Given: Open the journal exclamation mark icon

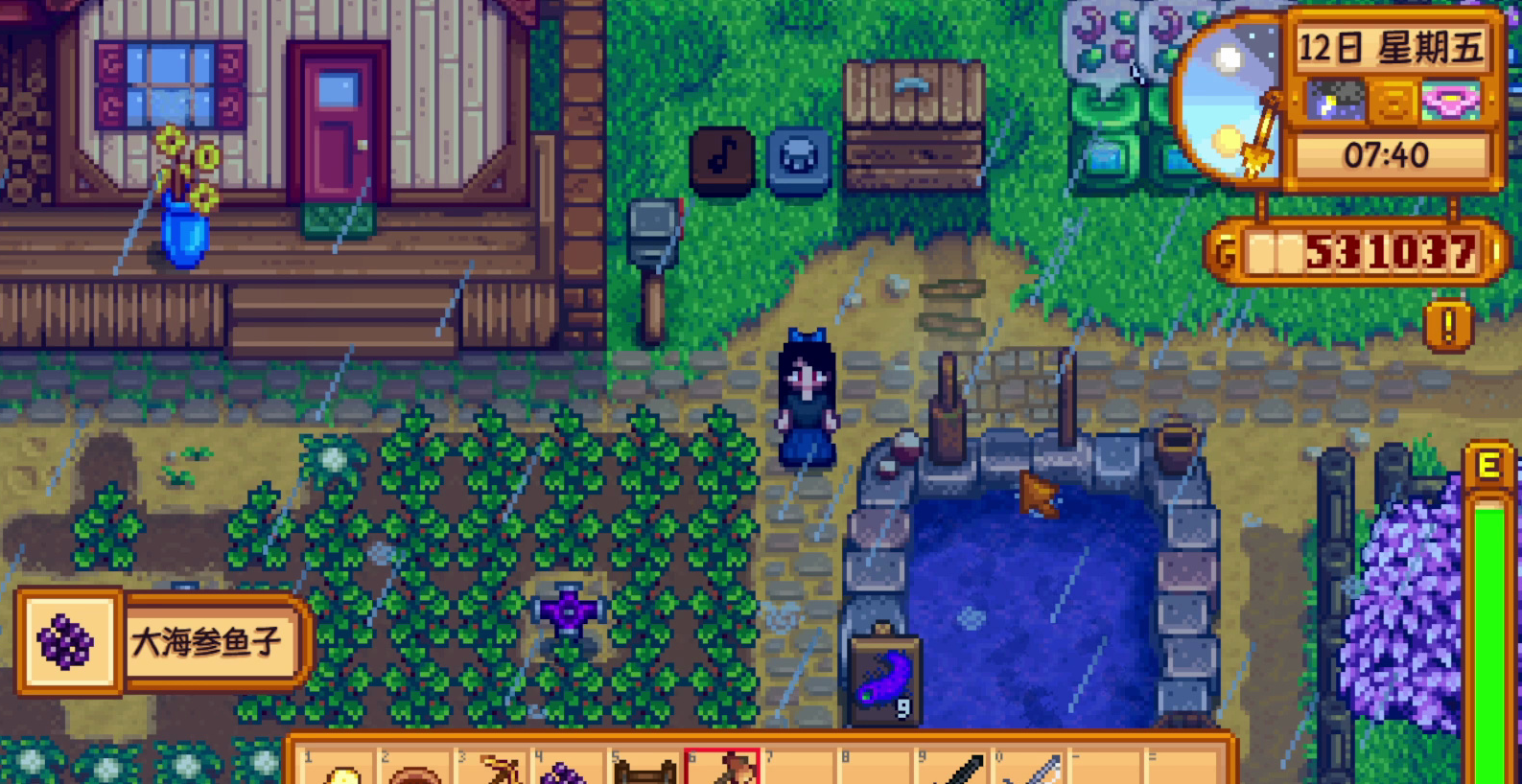Looking at the screenshot, I should point(1448,326).
